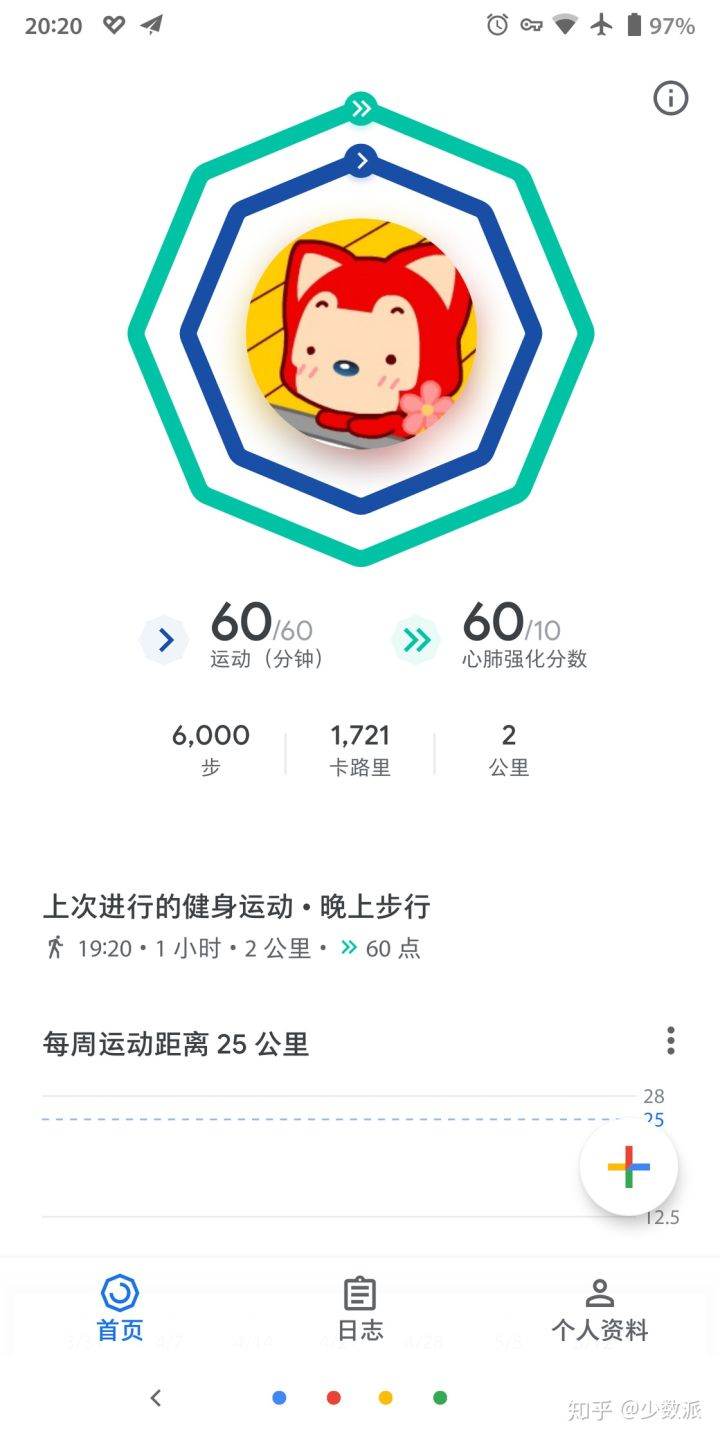
Task: Open the activity rings with the profile picture
Action: point(361,333)
